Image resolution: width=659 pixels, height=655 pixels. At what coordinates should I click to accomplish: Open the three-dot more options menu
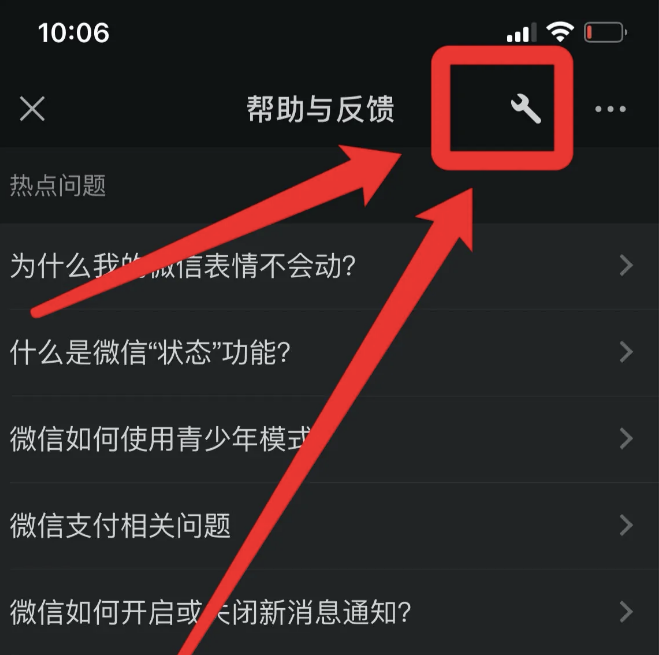(x=610, y=109)
